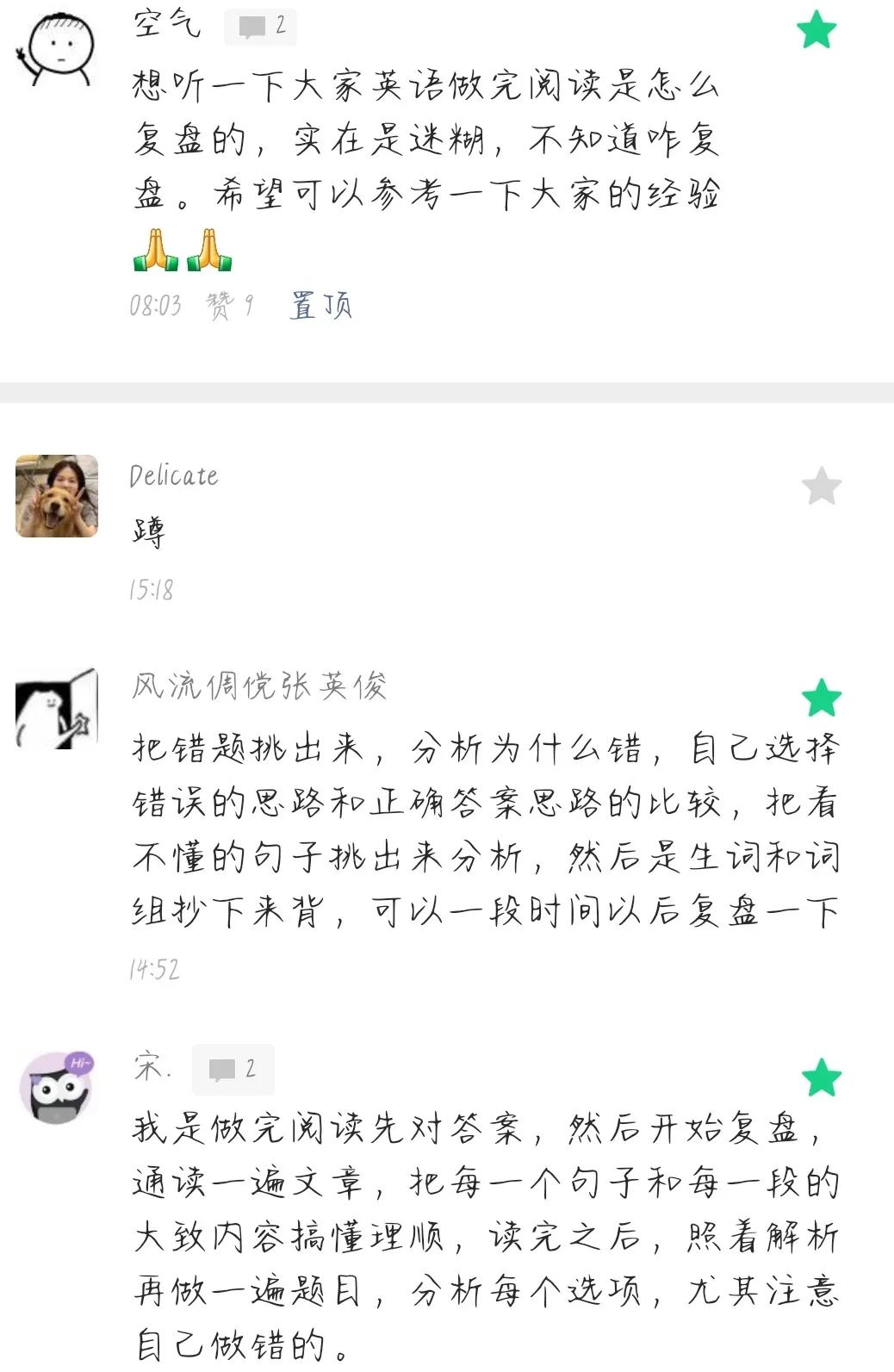
Task: Like 空气's message via 赞 9
Action: coord(229,305)
